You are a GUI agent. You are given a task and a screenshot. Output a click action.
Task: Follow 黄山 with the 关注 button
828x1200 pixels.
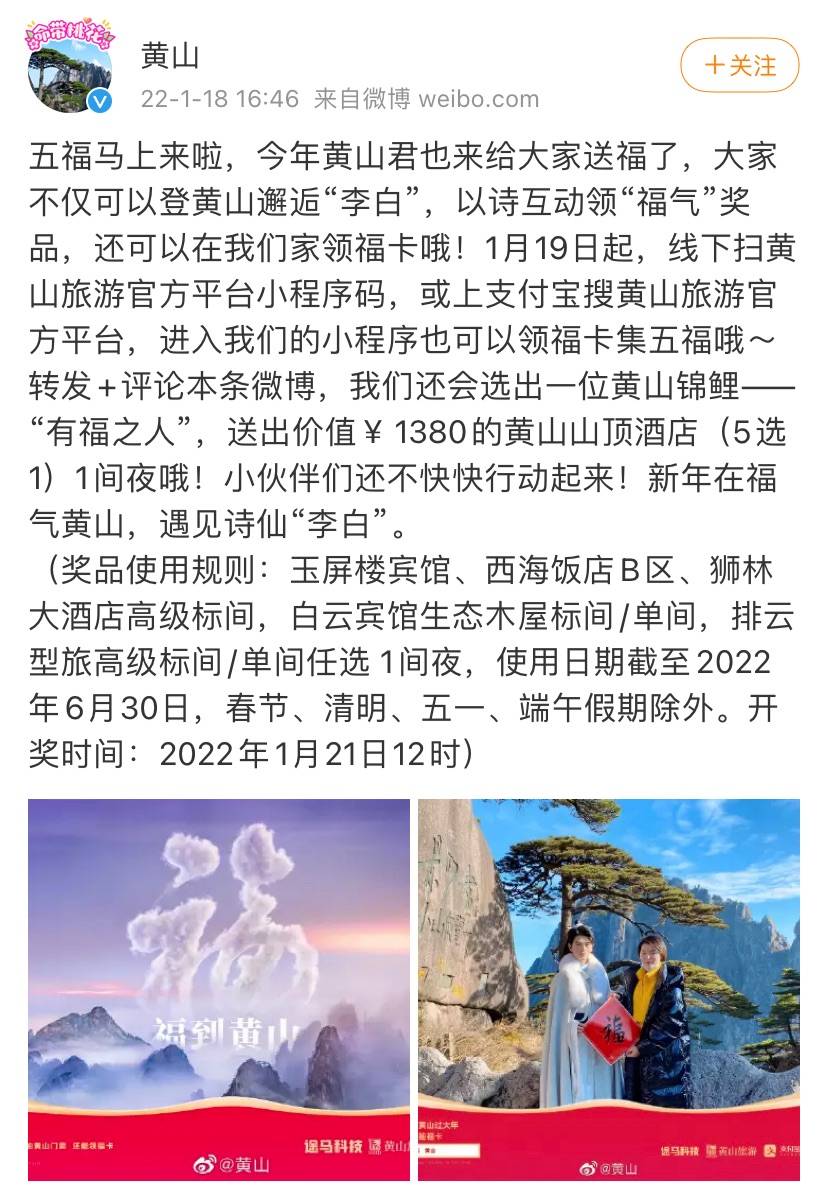click(739, 66)
